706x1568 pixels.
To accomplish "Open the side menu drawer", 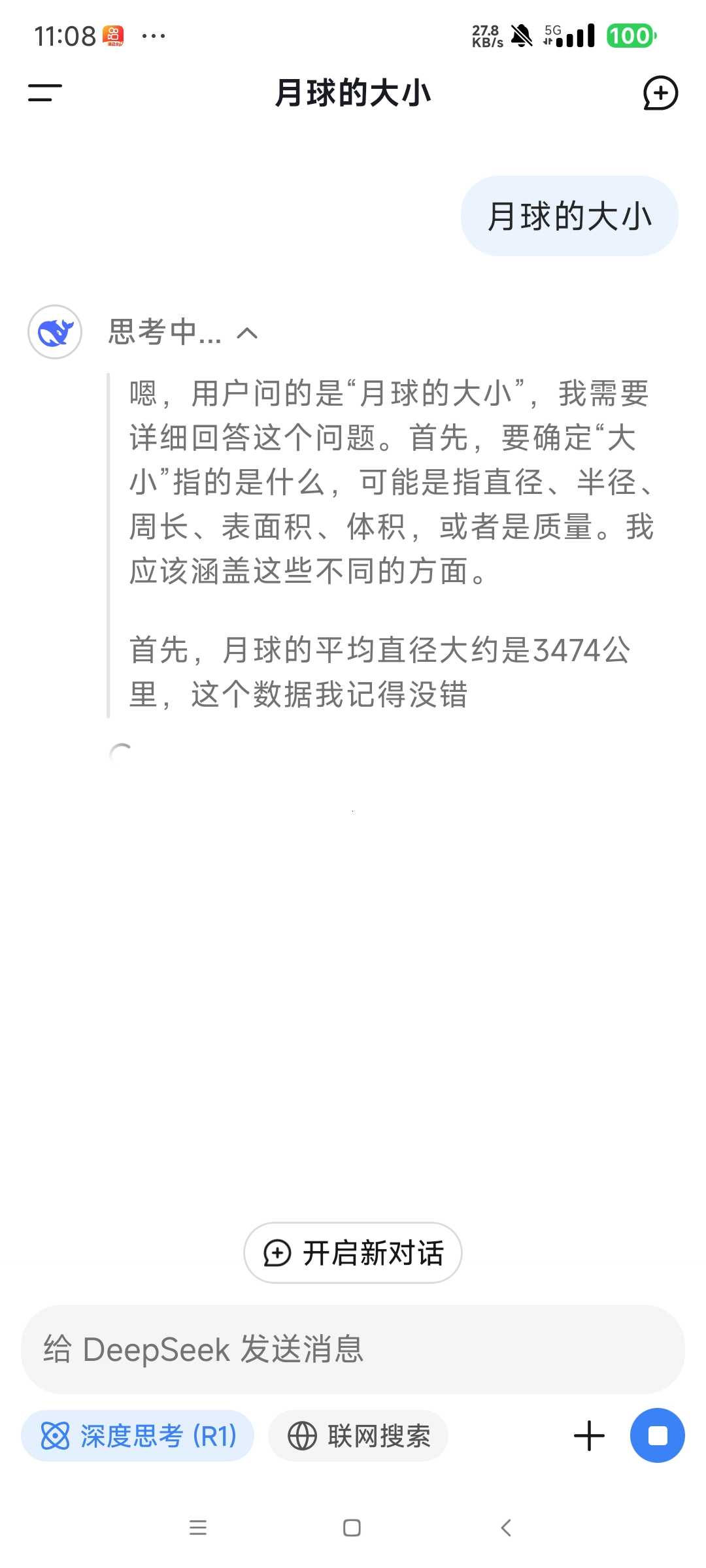I will [x=44, y=93].
